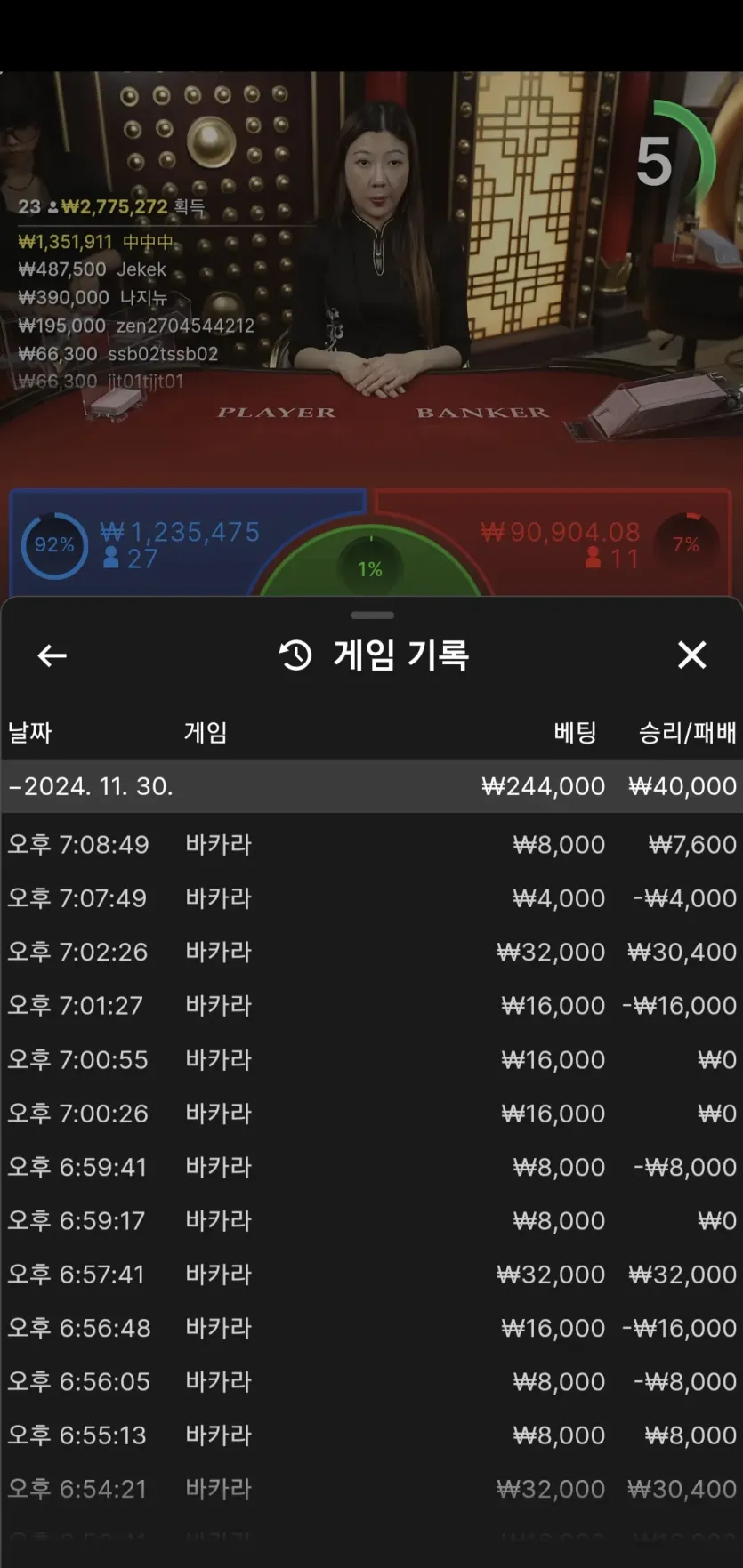The image size is (743, 1568).
Task: Open the 7:07:49 baccarat record
Action: pos(371,898)
